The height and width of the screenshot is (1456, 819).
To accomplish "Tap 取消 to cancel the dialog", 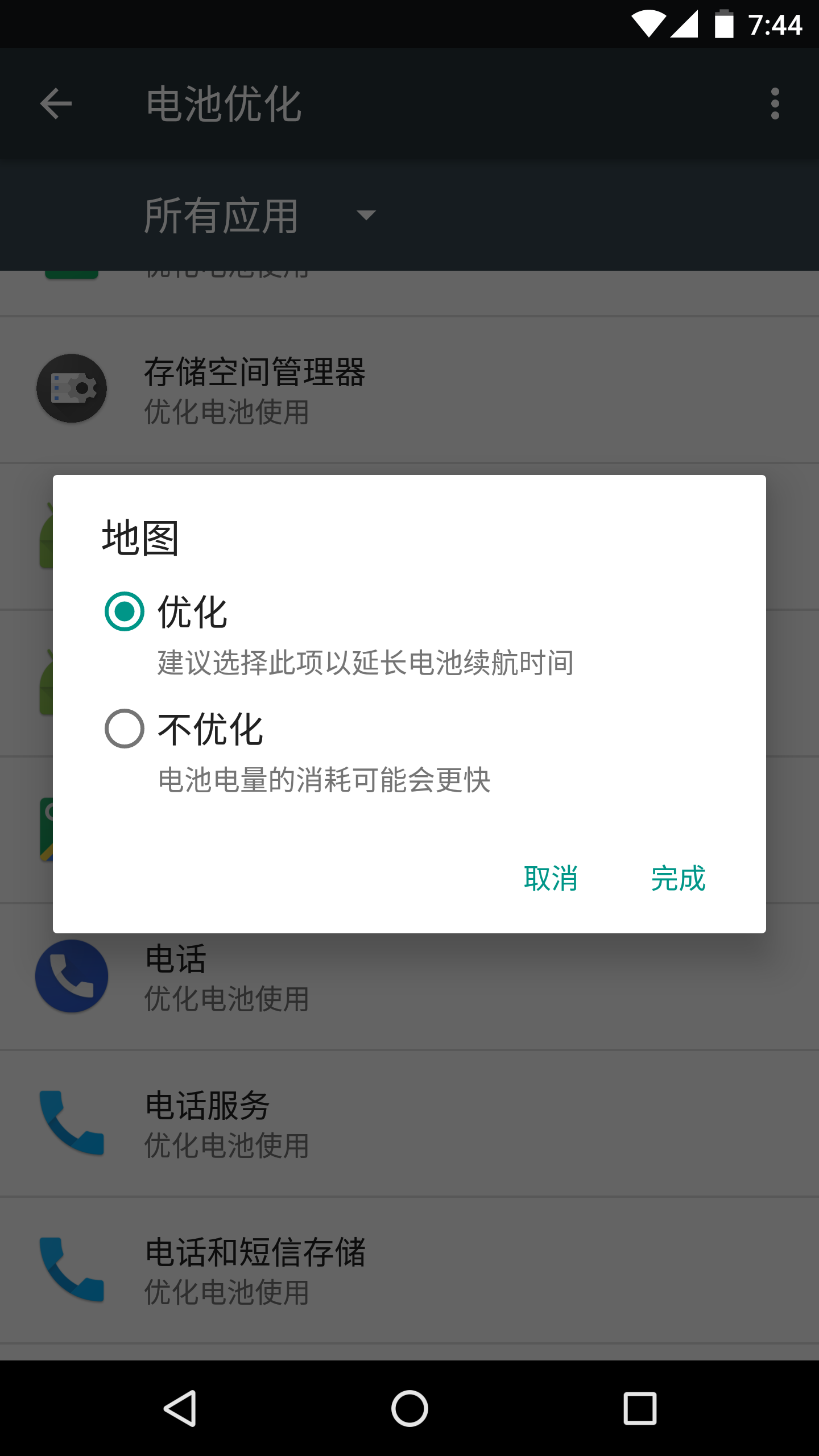I will tap(551, 878).
